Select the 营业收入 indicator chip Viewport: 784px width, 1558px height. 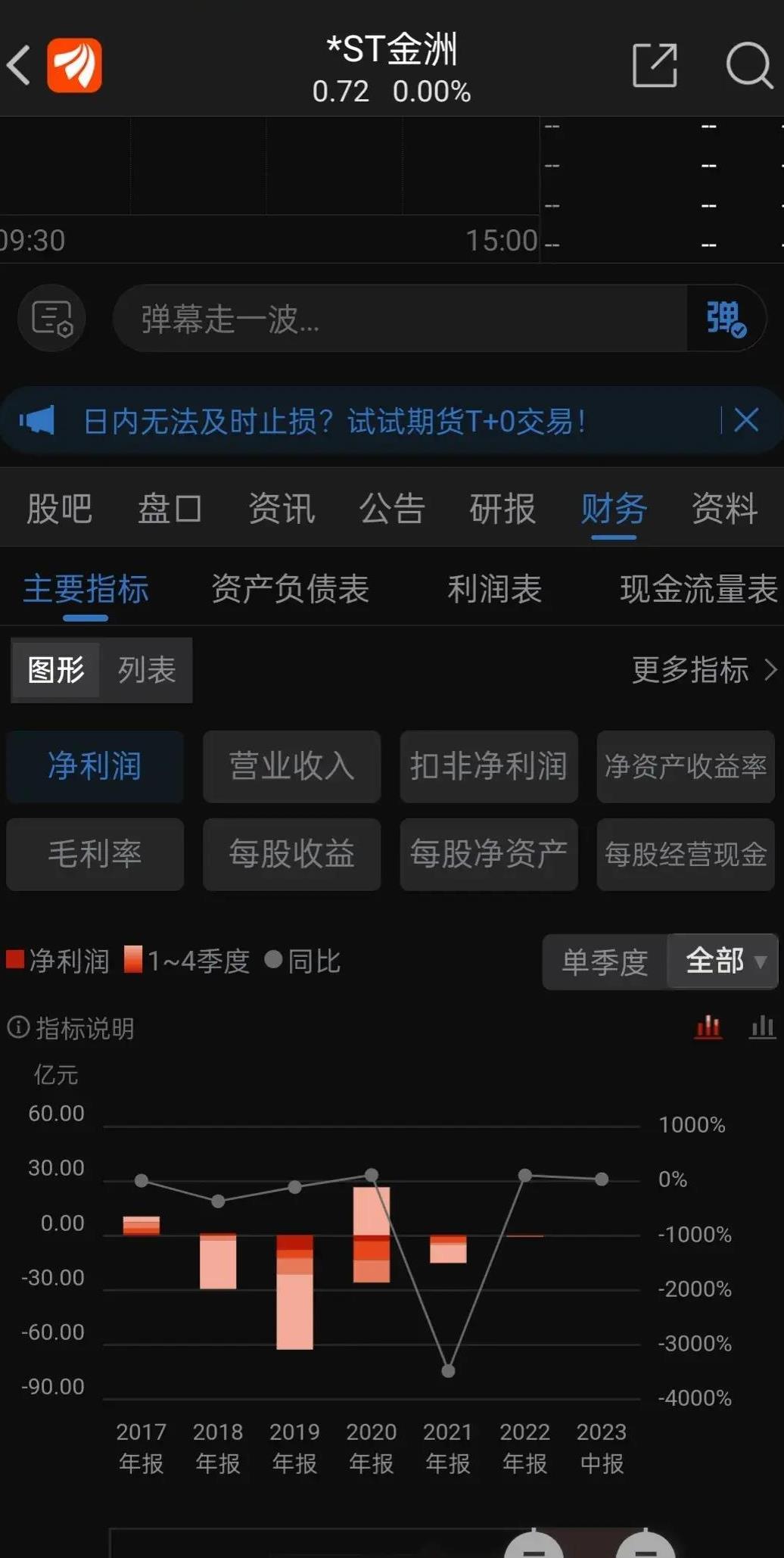point(291,766)
